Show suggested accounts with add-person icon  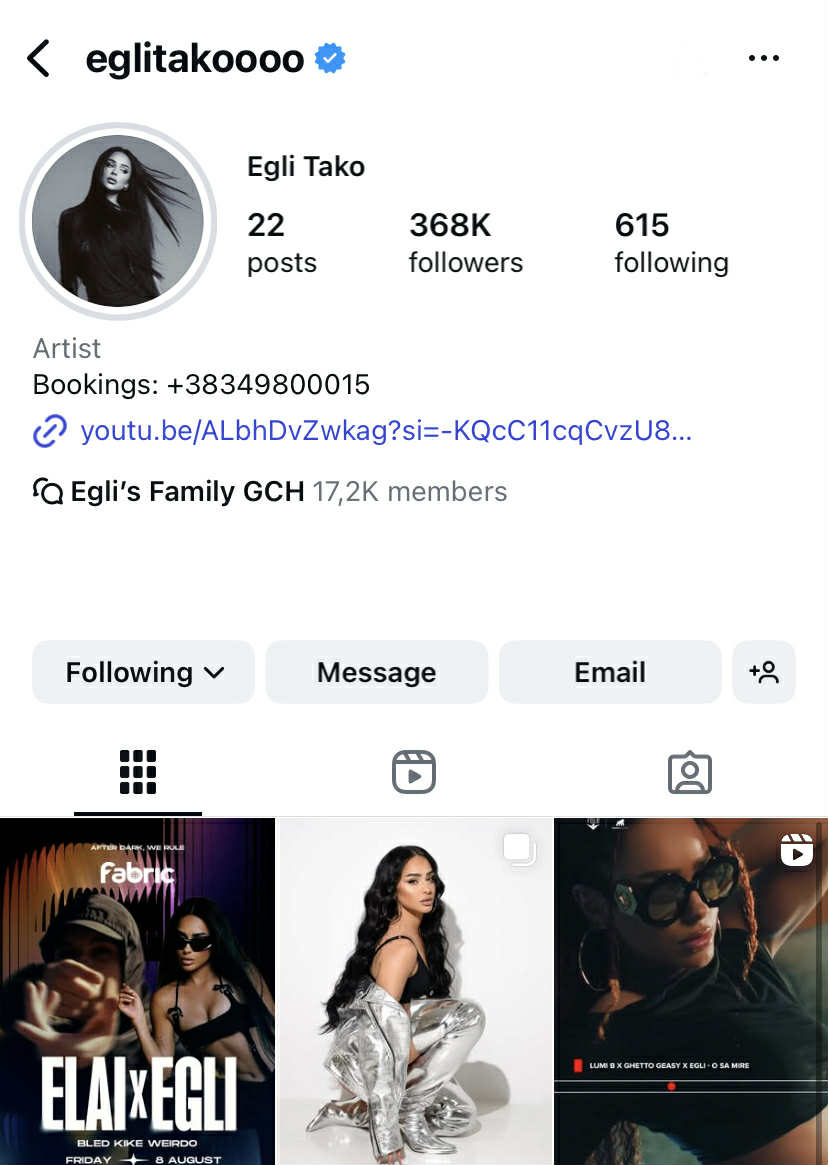[764, 672]
